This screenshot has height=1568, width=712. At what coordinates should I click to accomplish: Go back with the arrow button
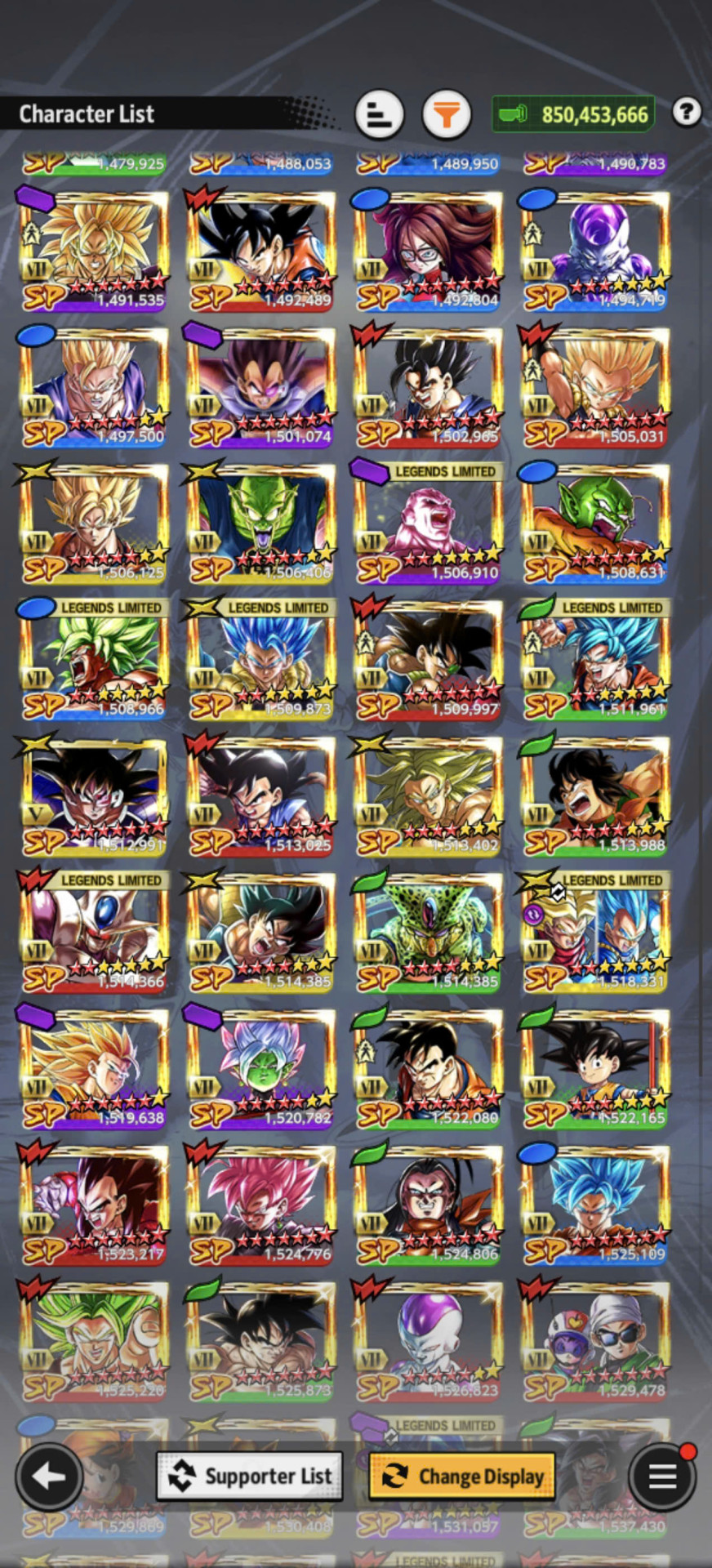(49, 1476)
